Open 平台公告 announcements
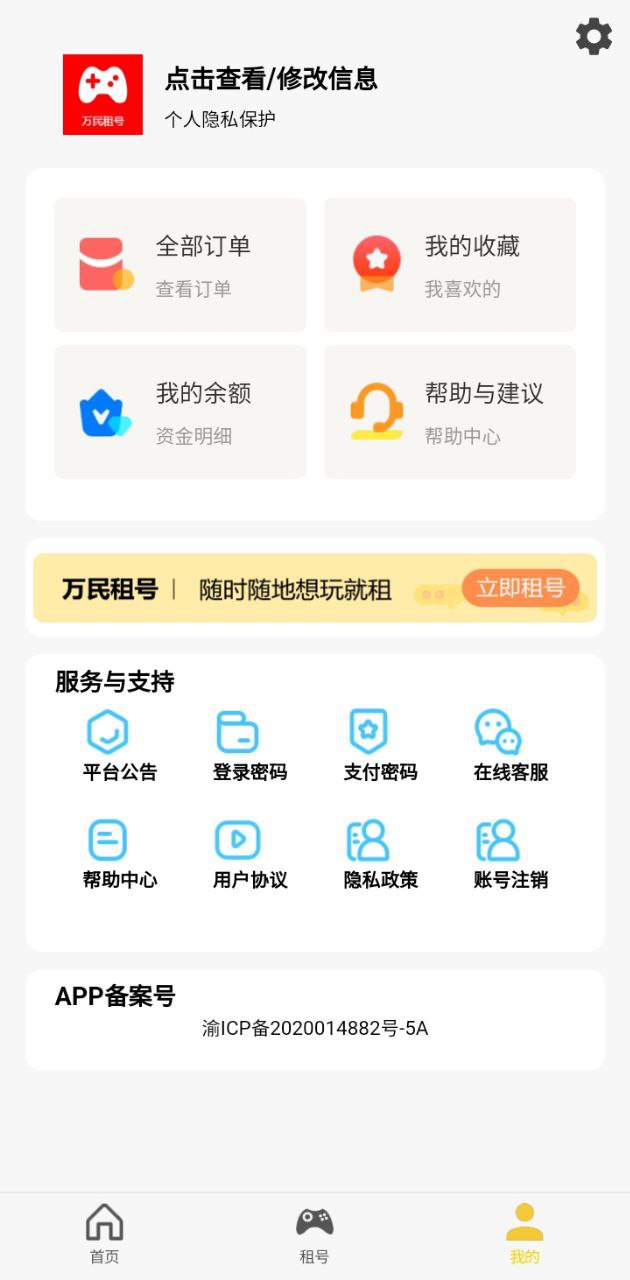The height and width of the screenshot is (1280, 630). tap(120, 746)
